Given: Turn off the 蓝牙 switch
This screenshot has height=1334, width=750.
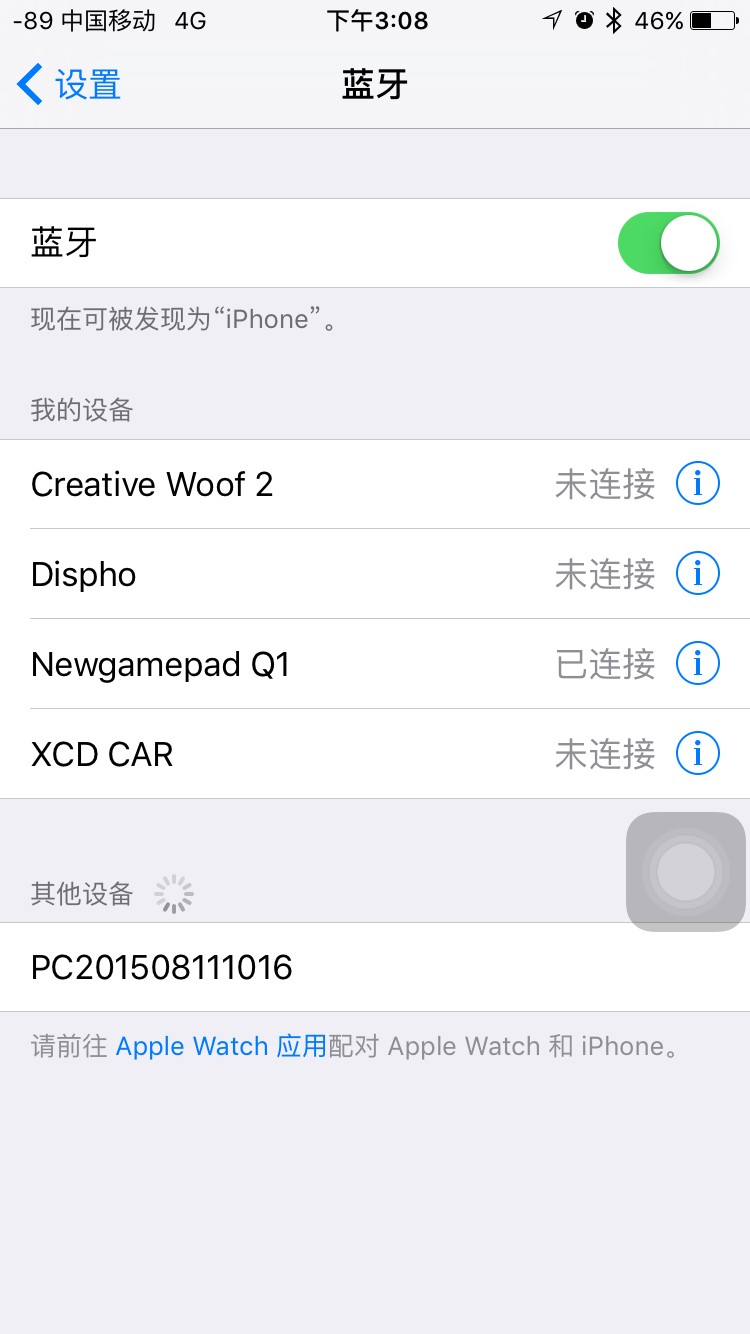Looking at the screenshot, I should [668, 243].
